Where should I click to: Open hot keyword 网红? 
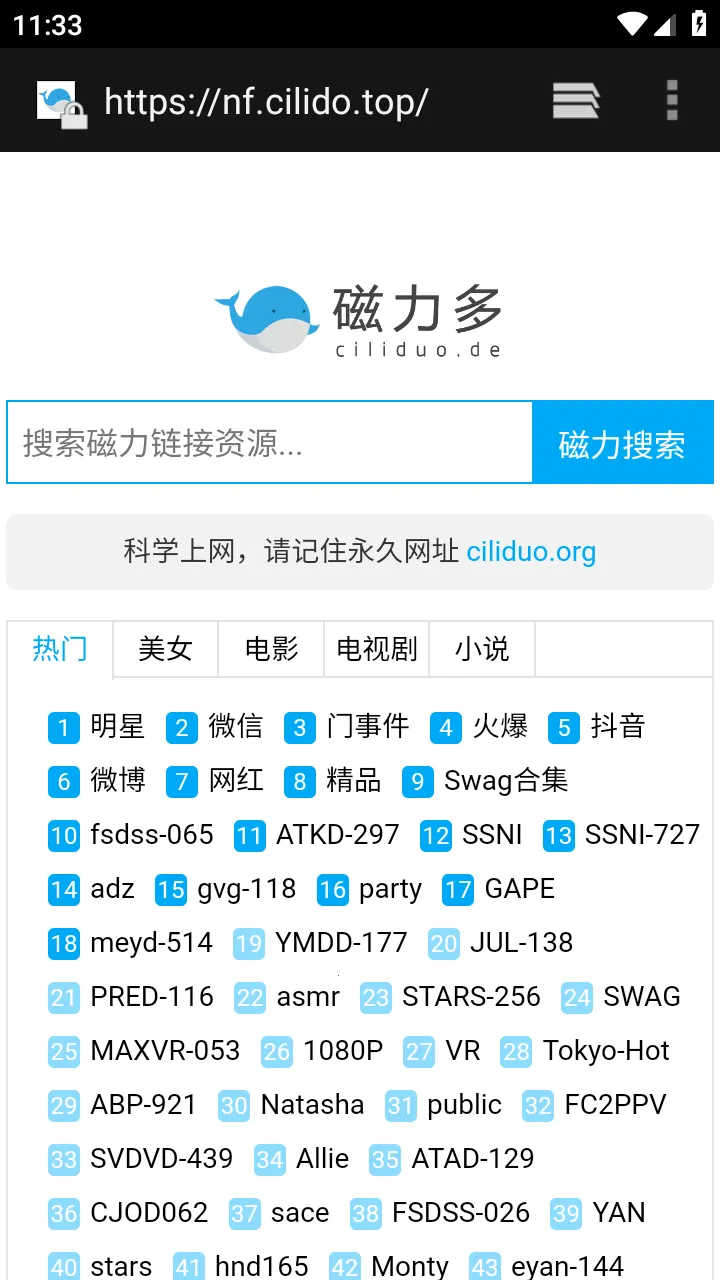tap(236, 780)
